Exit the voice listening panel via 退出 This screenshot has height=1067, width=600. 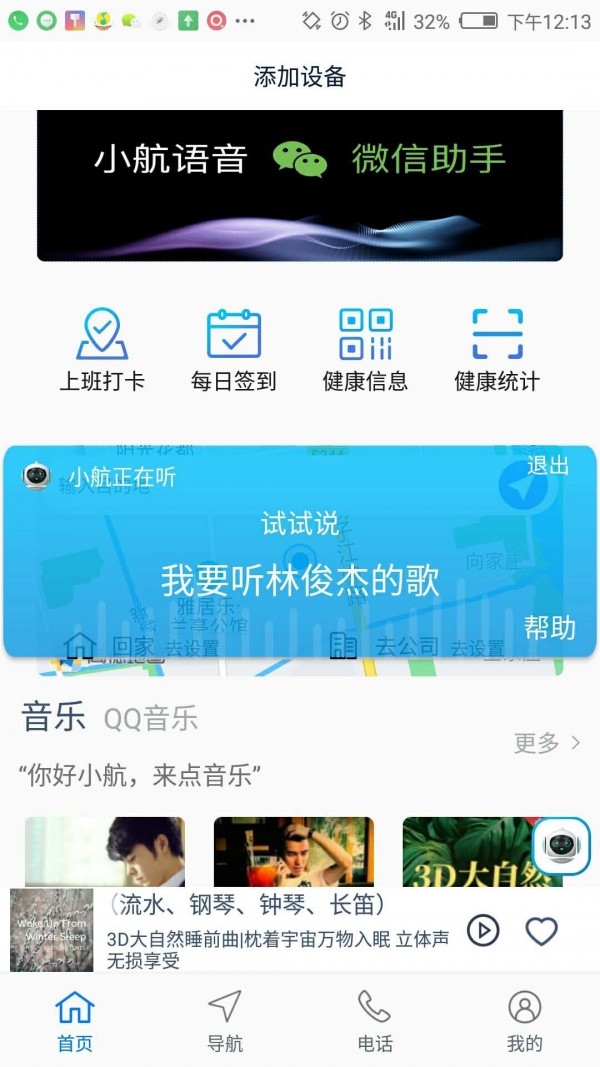(x=548, y=466)
